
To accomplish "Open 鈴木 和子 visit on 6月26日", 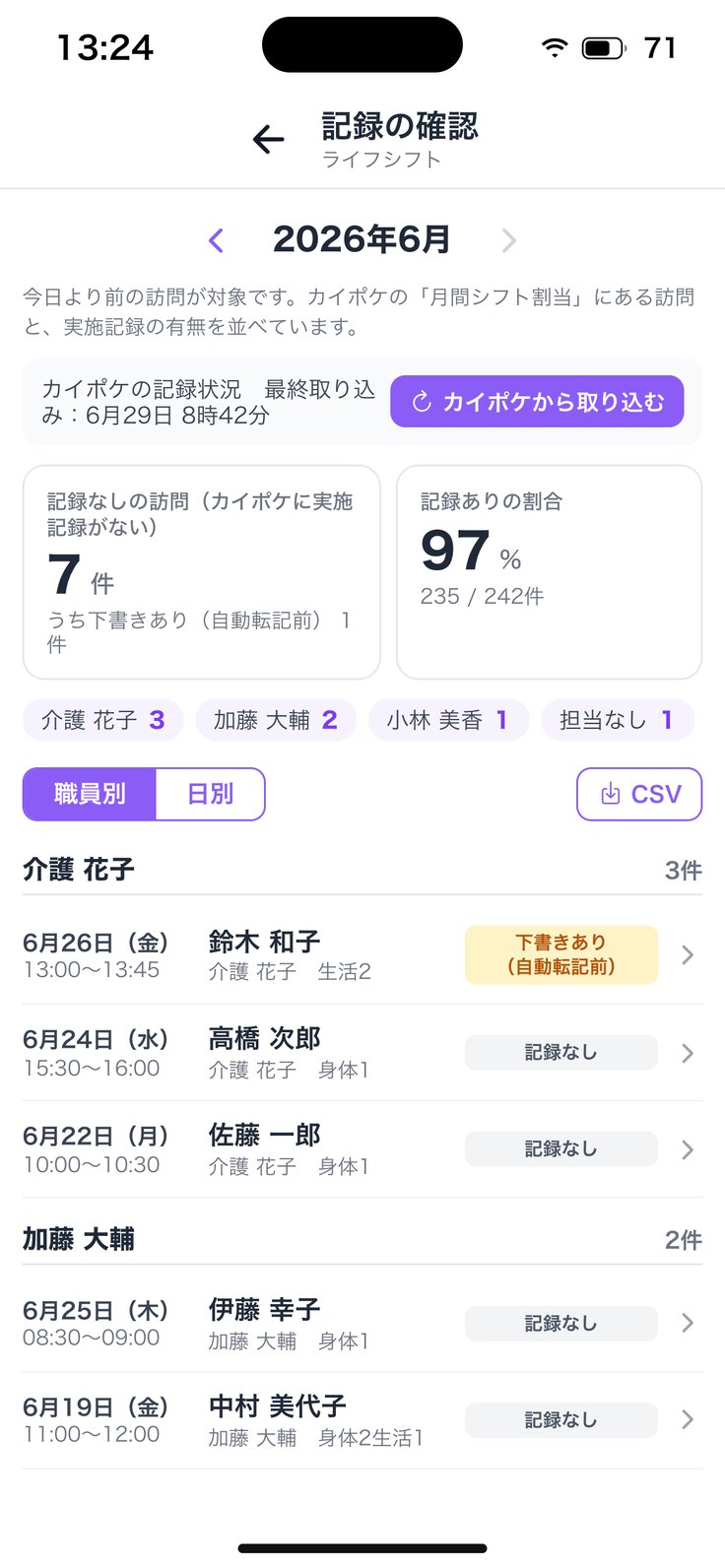I will (362, 955).
